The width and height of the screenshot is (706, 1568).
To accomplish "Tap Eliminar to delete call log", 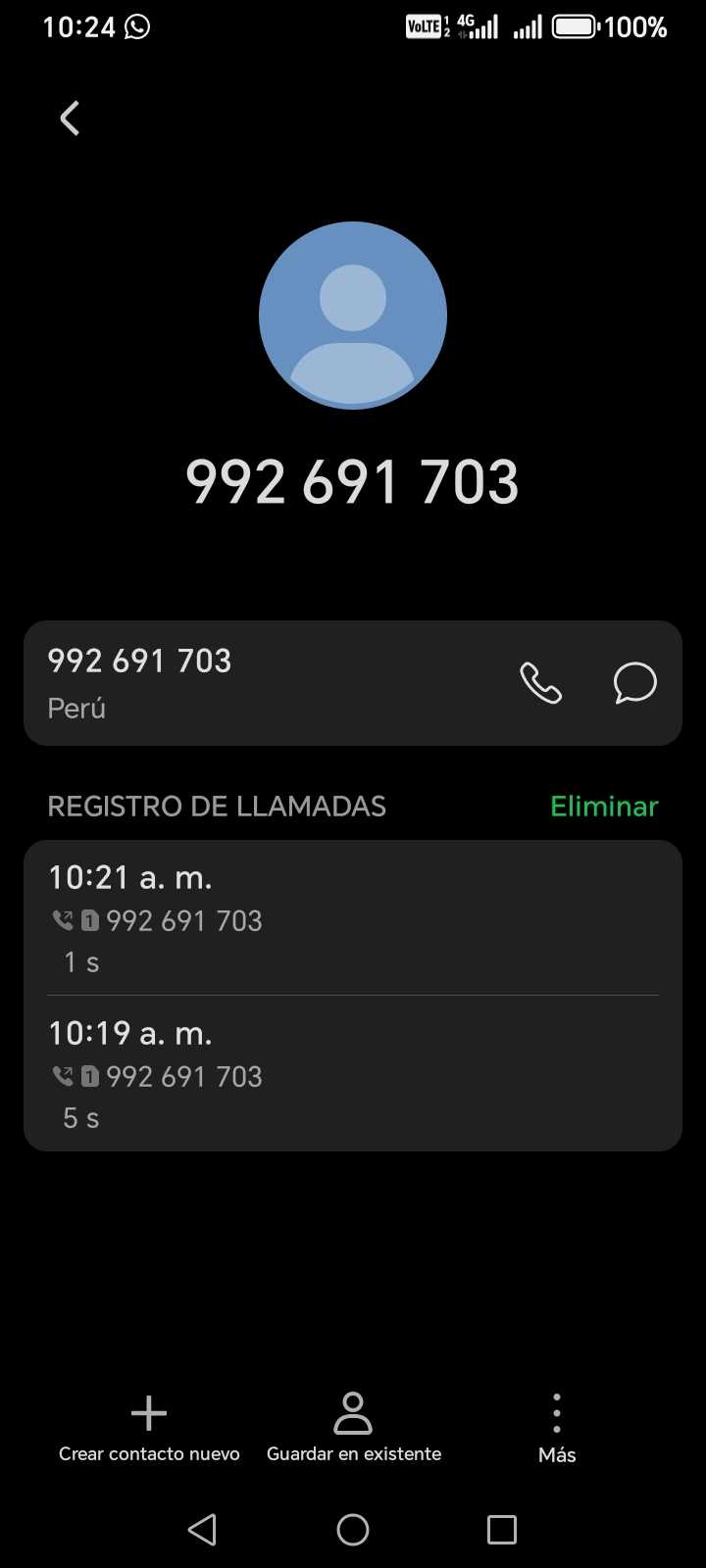I will point(604,807).
